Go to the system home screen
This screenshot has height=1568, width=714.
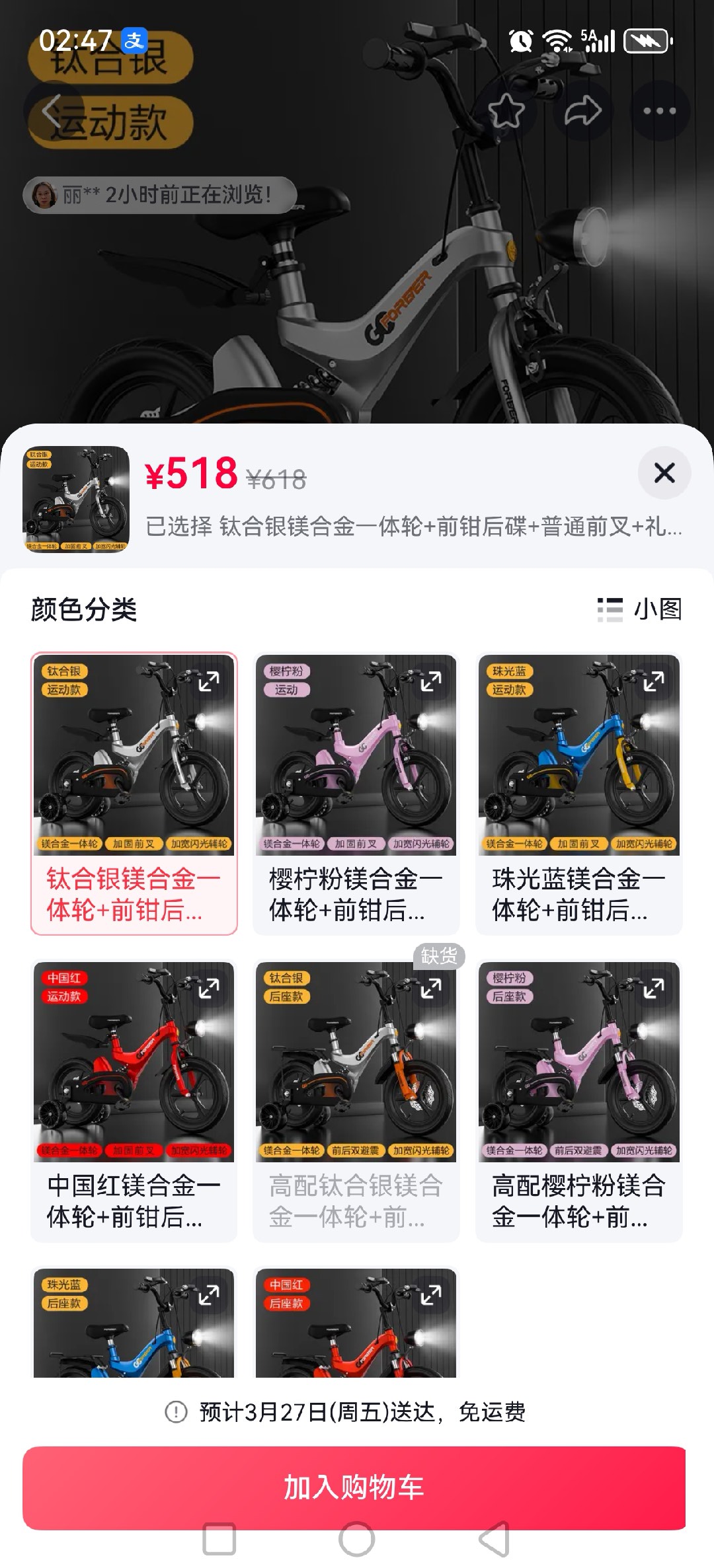pyautogui.click(x=356, y=1540)
